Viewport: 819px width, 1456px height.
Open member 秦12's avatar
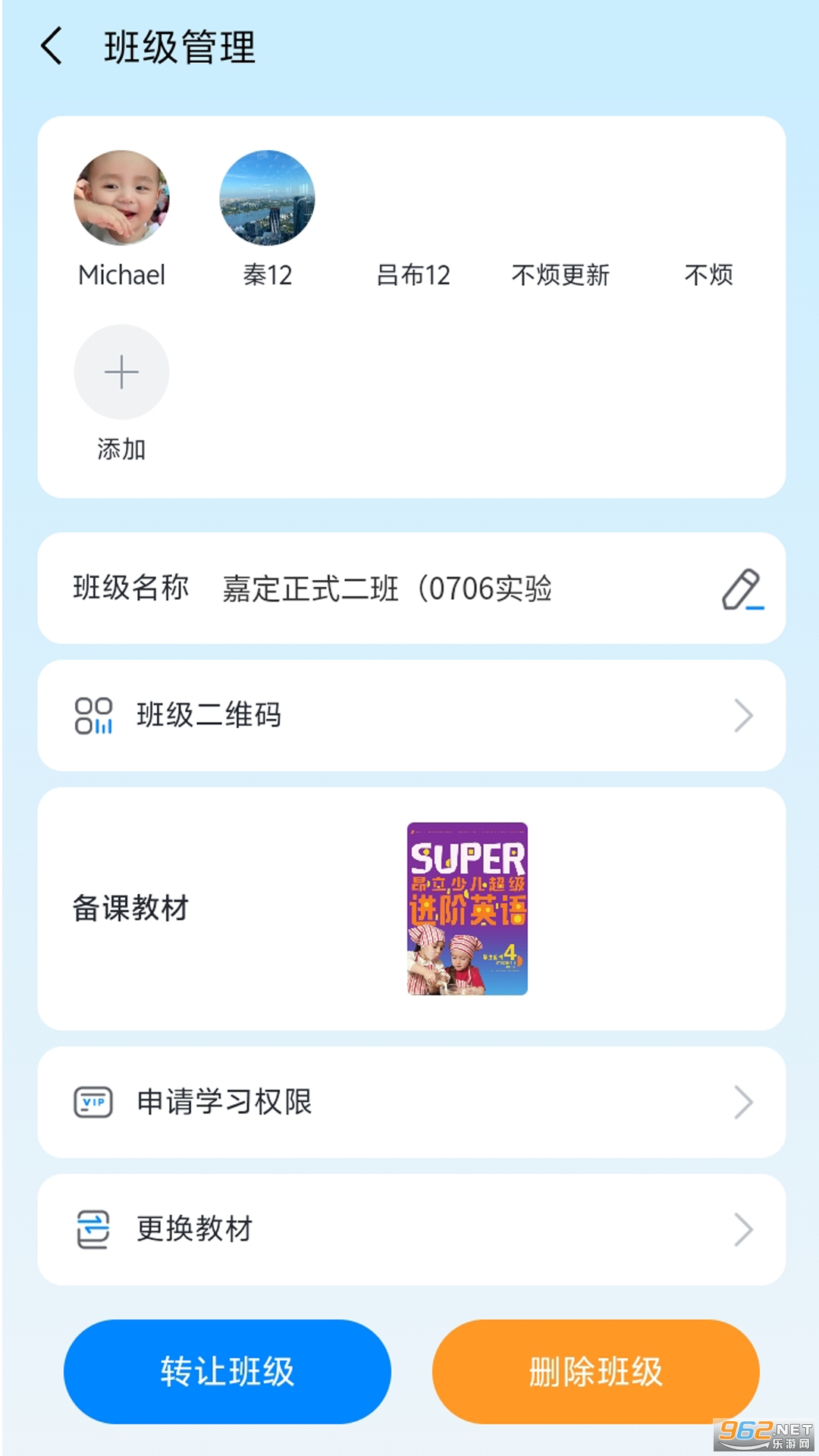(267, 198)
